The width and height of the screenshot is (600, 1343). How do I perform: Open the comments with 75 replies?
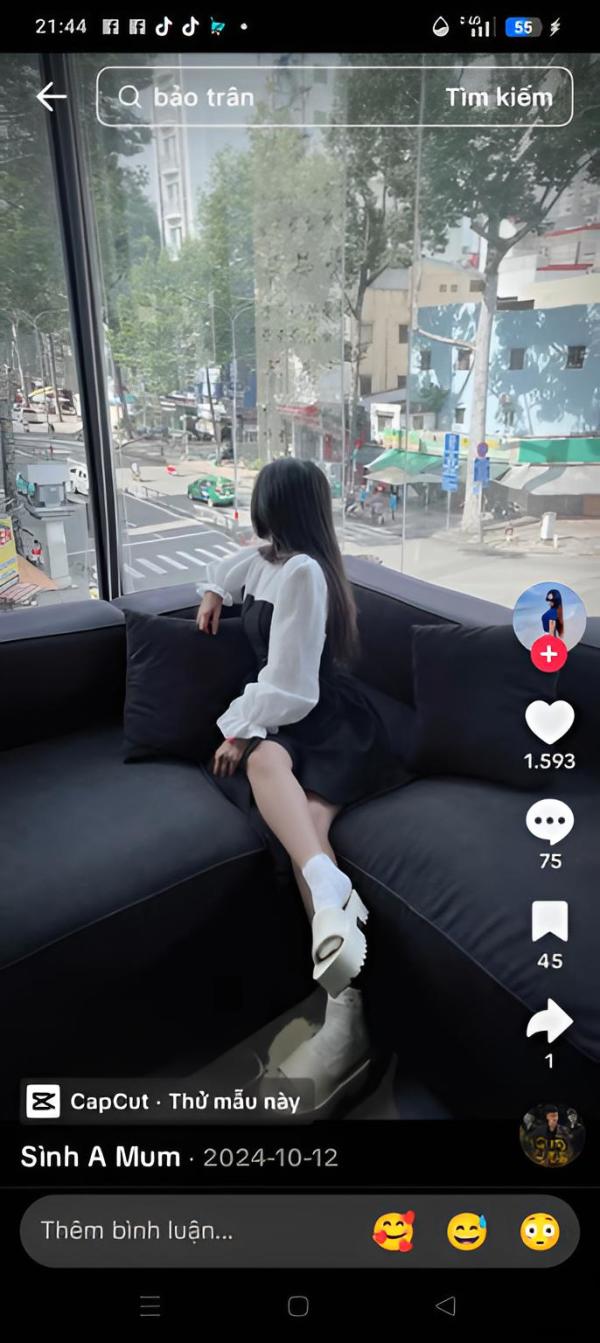pyautogui.click(x=550, y=822)
